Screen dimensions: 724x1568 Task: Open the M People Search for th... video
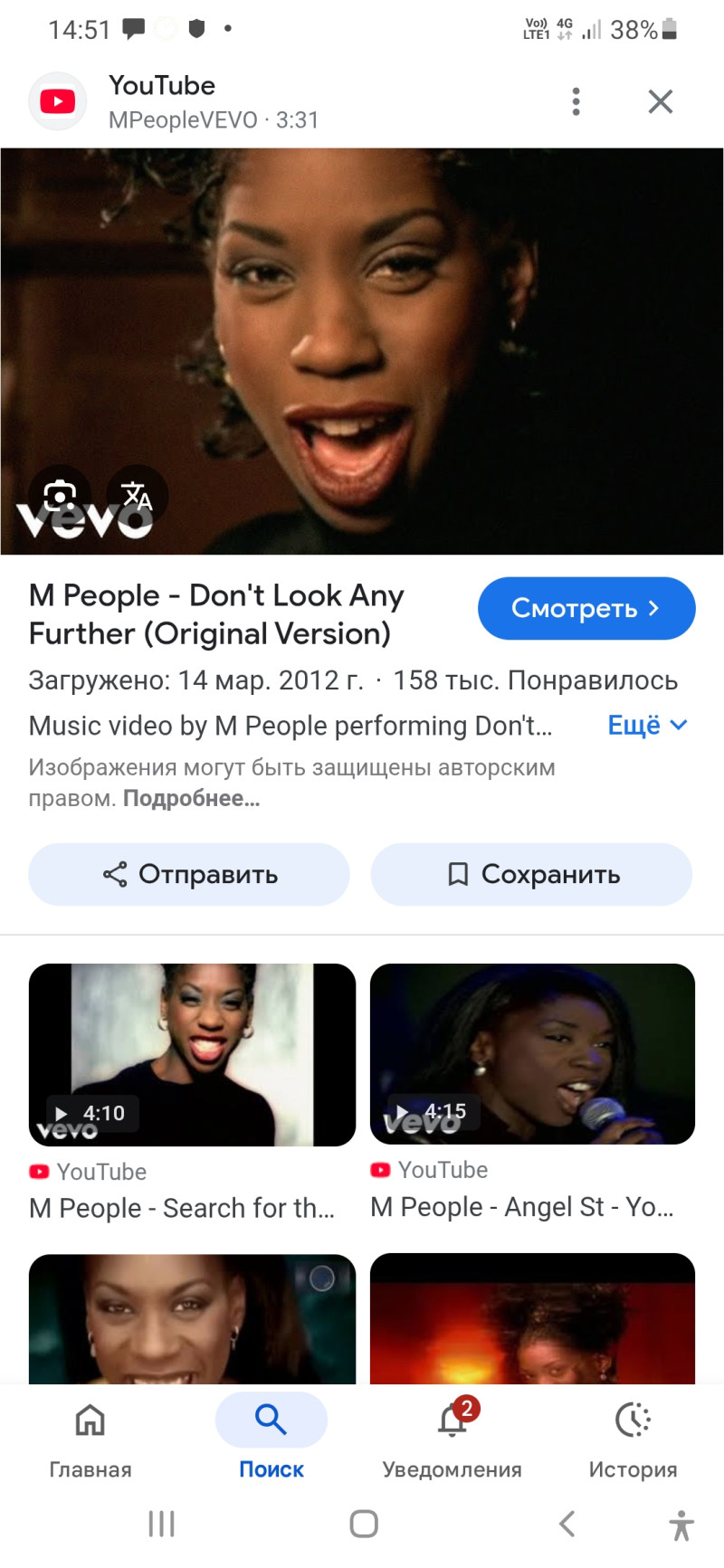192,1055
